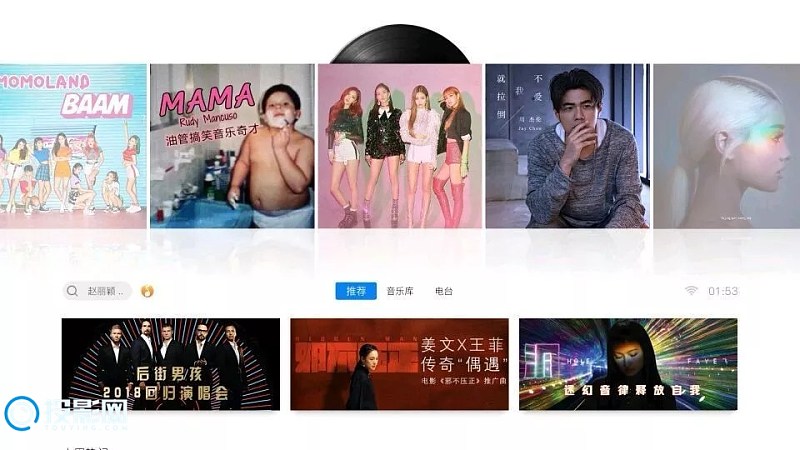800x450 pixels.
Task: Open the MOMOLAND BAAM album cover
Action: tap(73, 145)
